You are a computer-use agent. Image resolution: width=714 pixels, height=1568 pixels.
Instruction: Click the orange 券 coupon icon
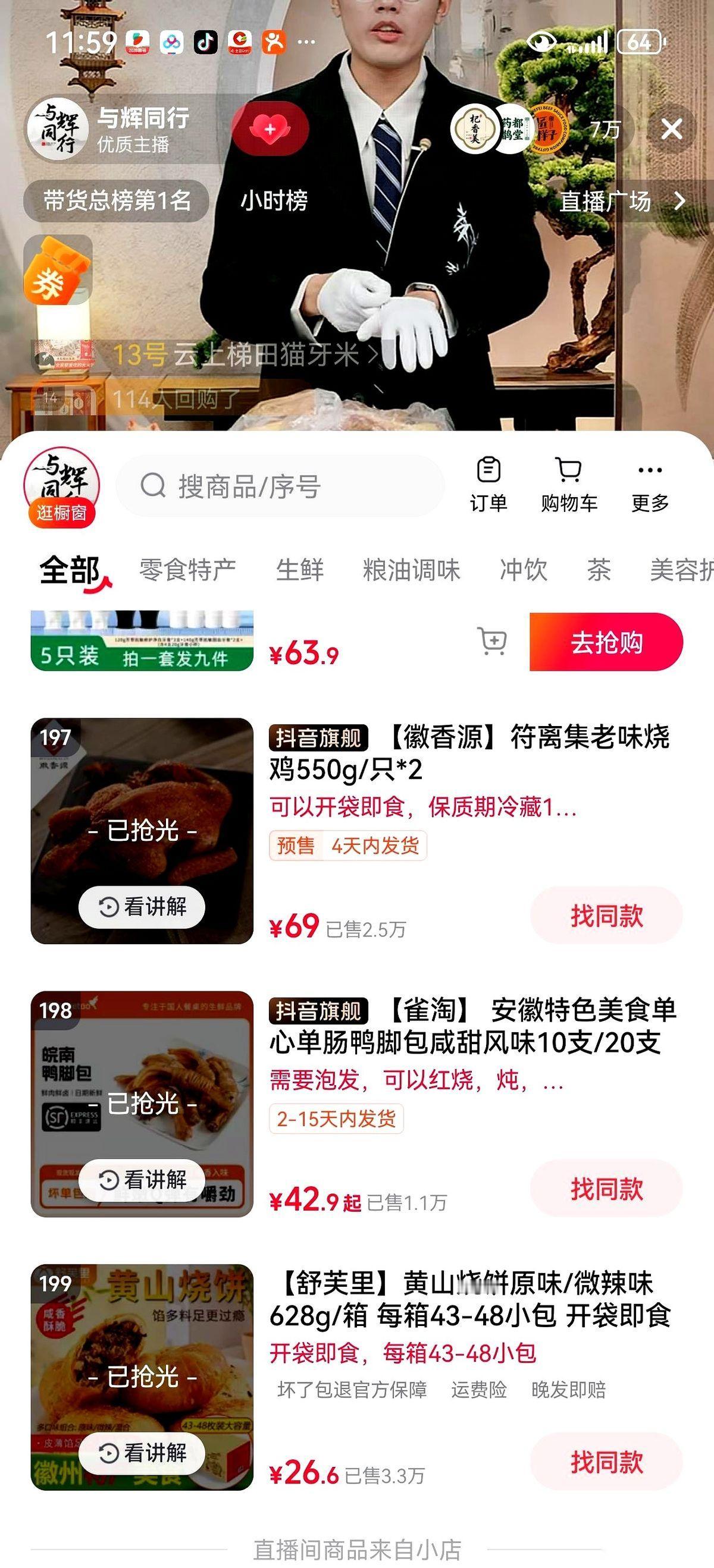58,271
